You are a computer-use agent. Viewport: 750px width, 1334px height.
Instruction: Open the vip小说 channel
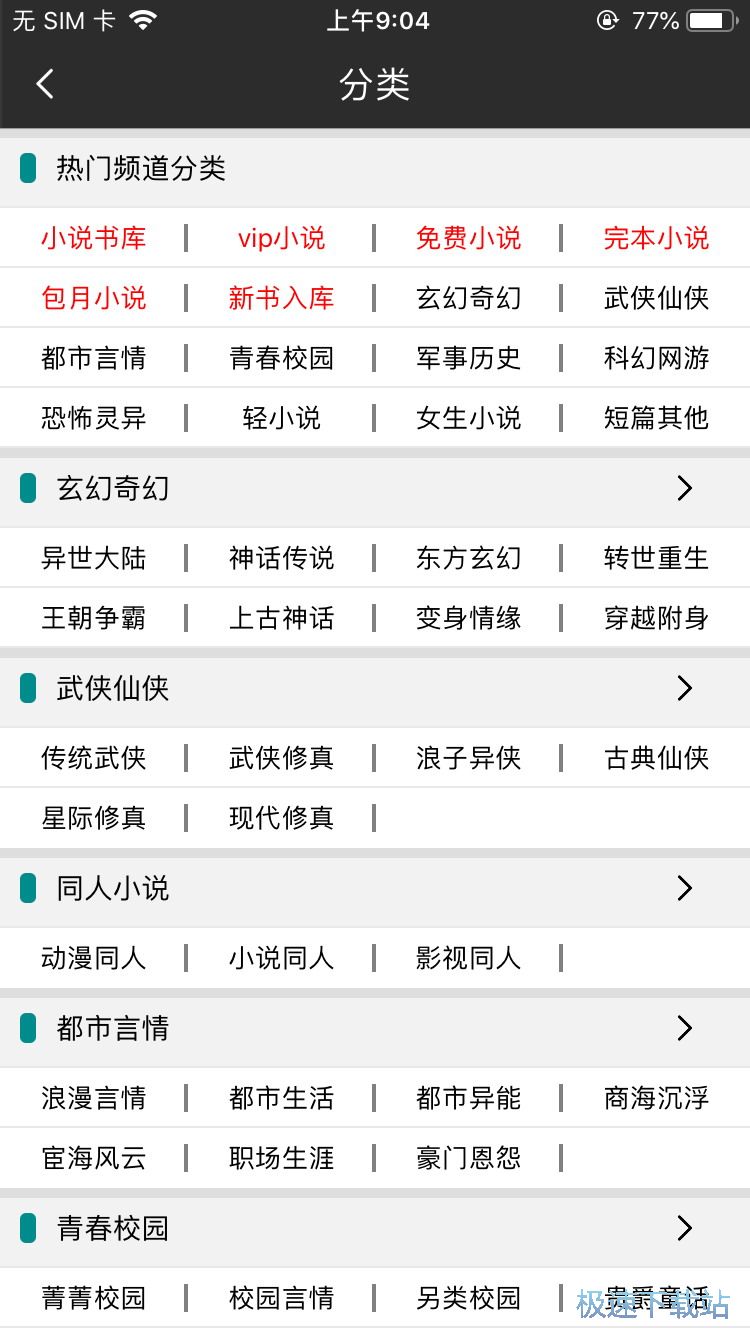point(280,238)
